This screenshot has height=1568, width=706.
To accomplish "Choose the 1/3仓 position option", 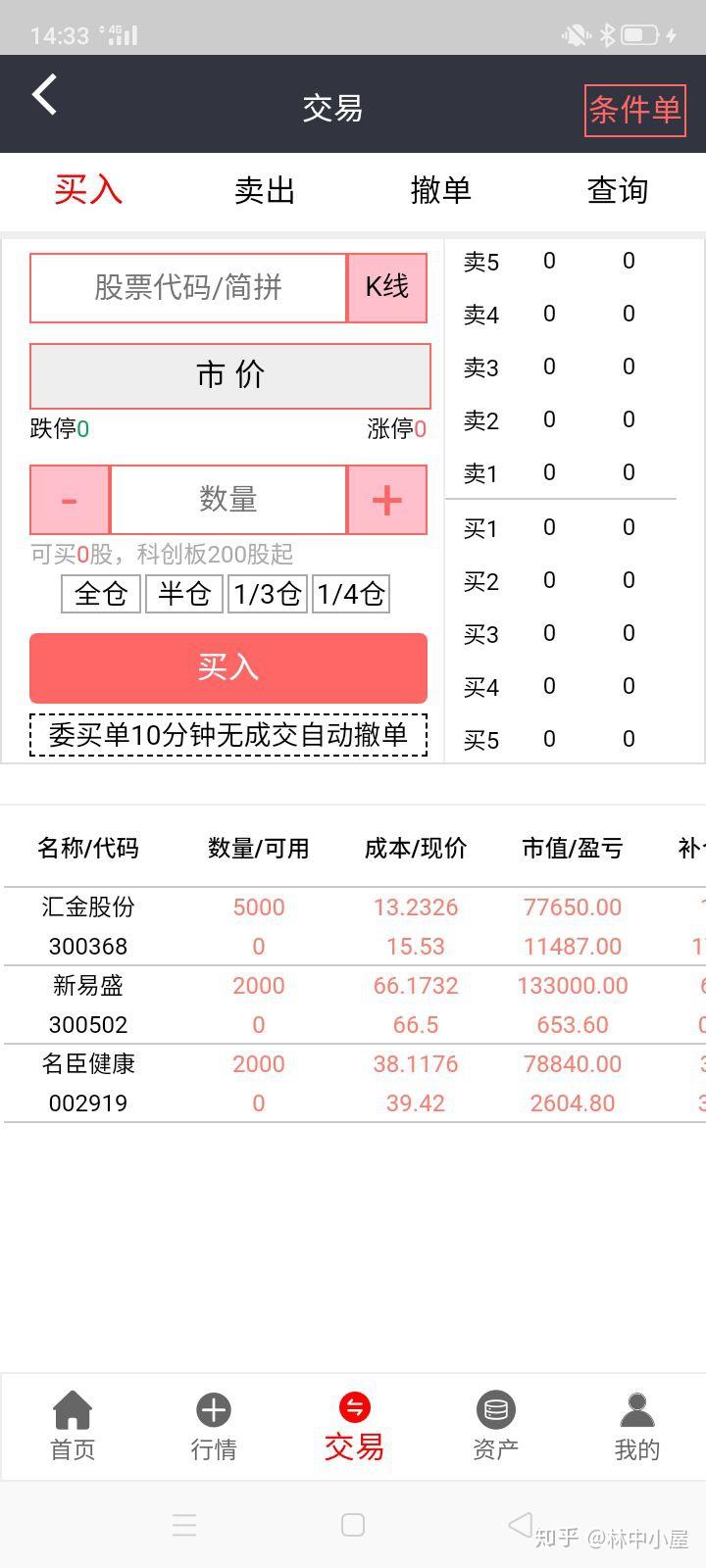I will tap(268, 594).
